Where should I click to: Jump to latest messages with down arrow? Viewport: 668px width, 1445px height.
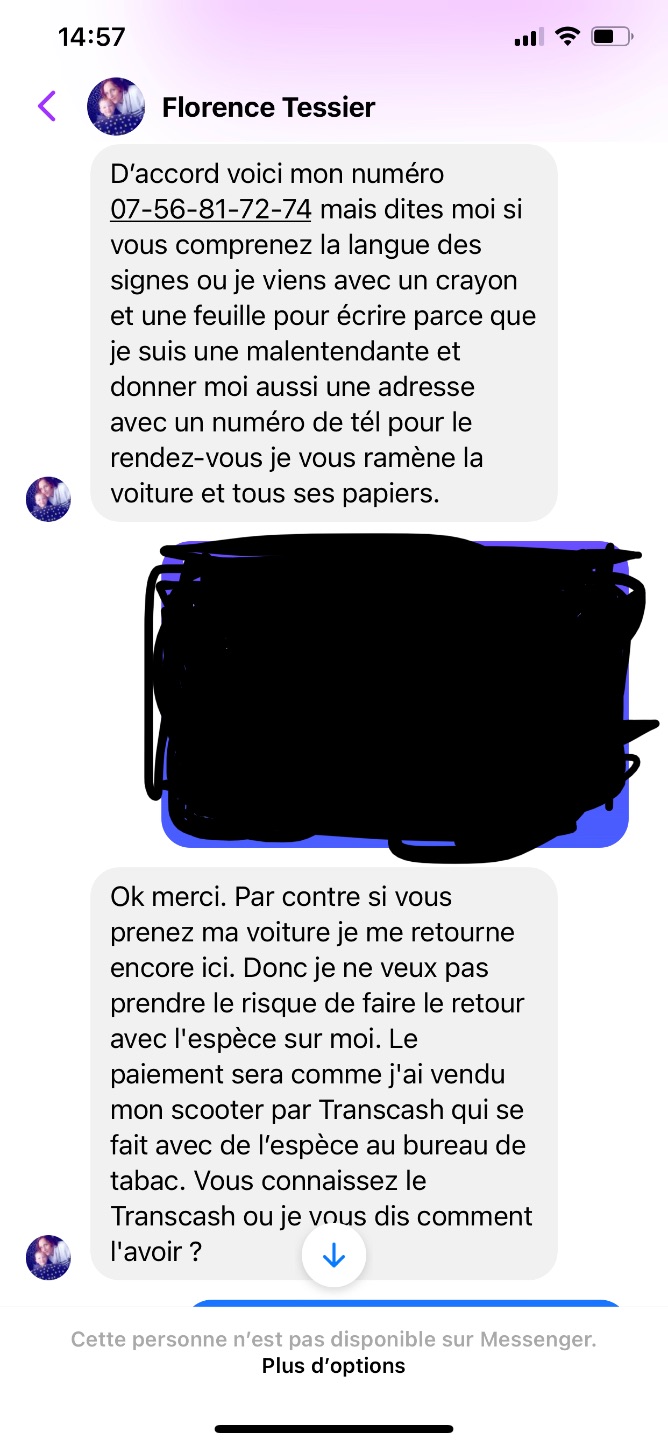click(x=334, y=1256)
